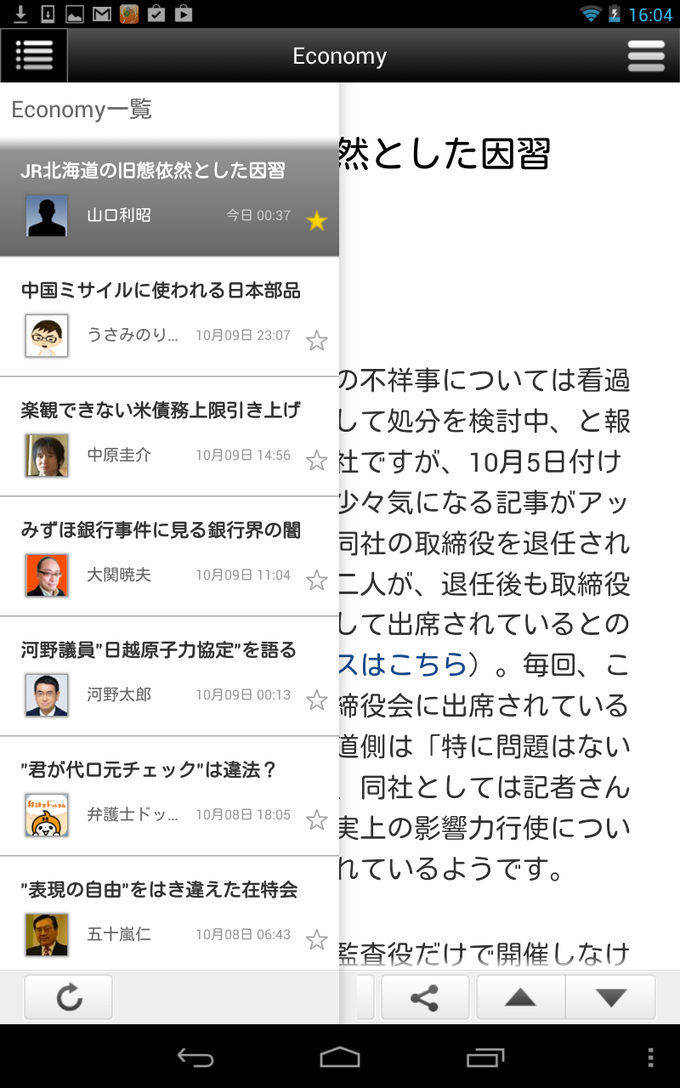Open article 楽観できない米債務上限引き上げ
The height and width of the screenshot is (1088, 680).
click(x=160, y=411)
